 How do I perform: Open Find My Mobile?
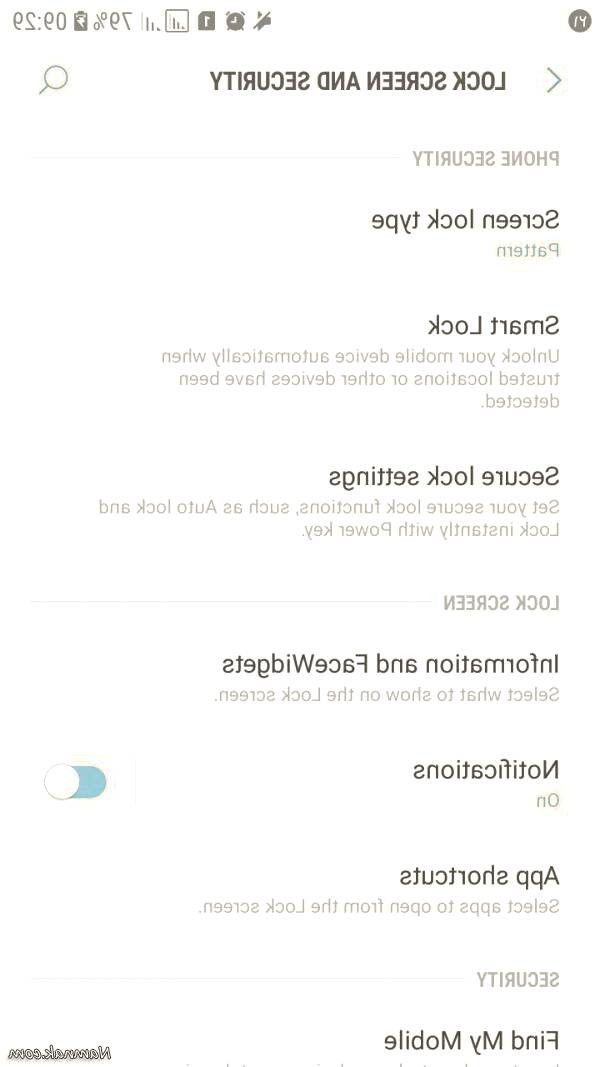472,1040
